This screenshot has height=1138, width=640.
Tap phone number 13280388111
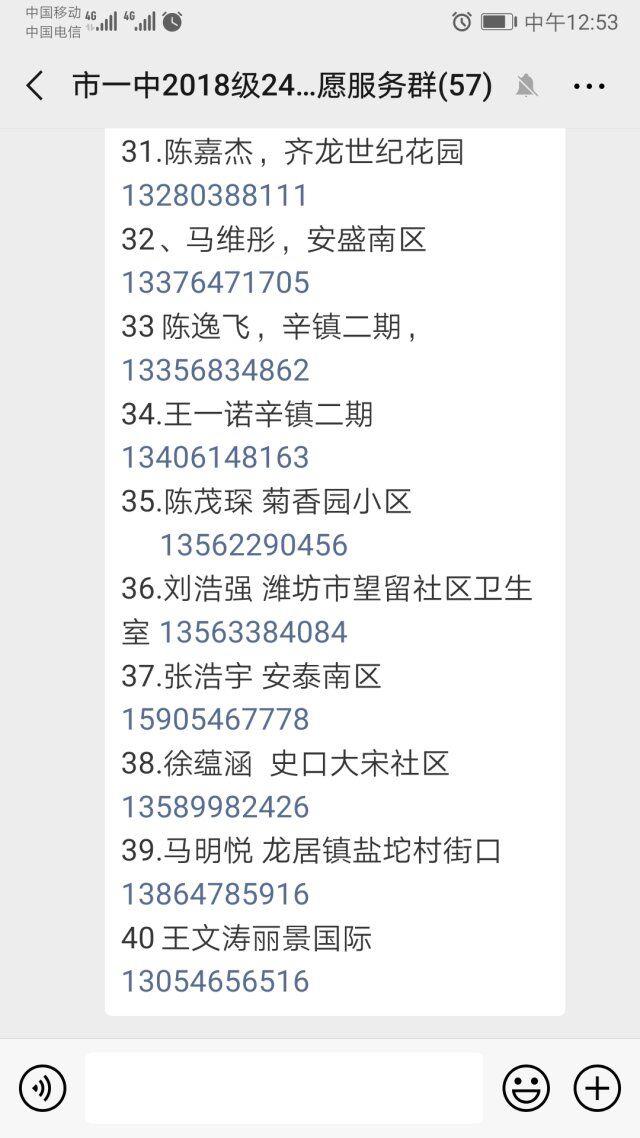click(x=215, y=196)
